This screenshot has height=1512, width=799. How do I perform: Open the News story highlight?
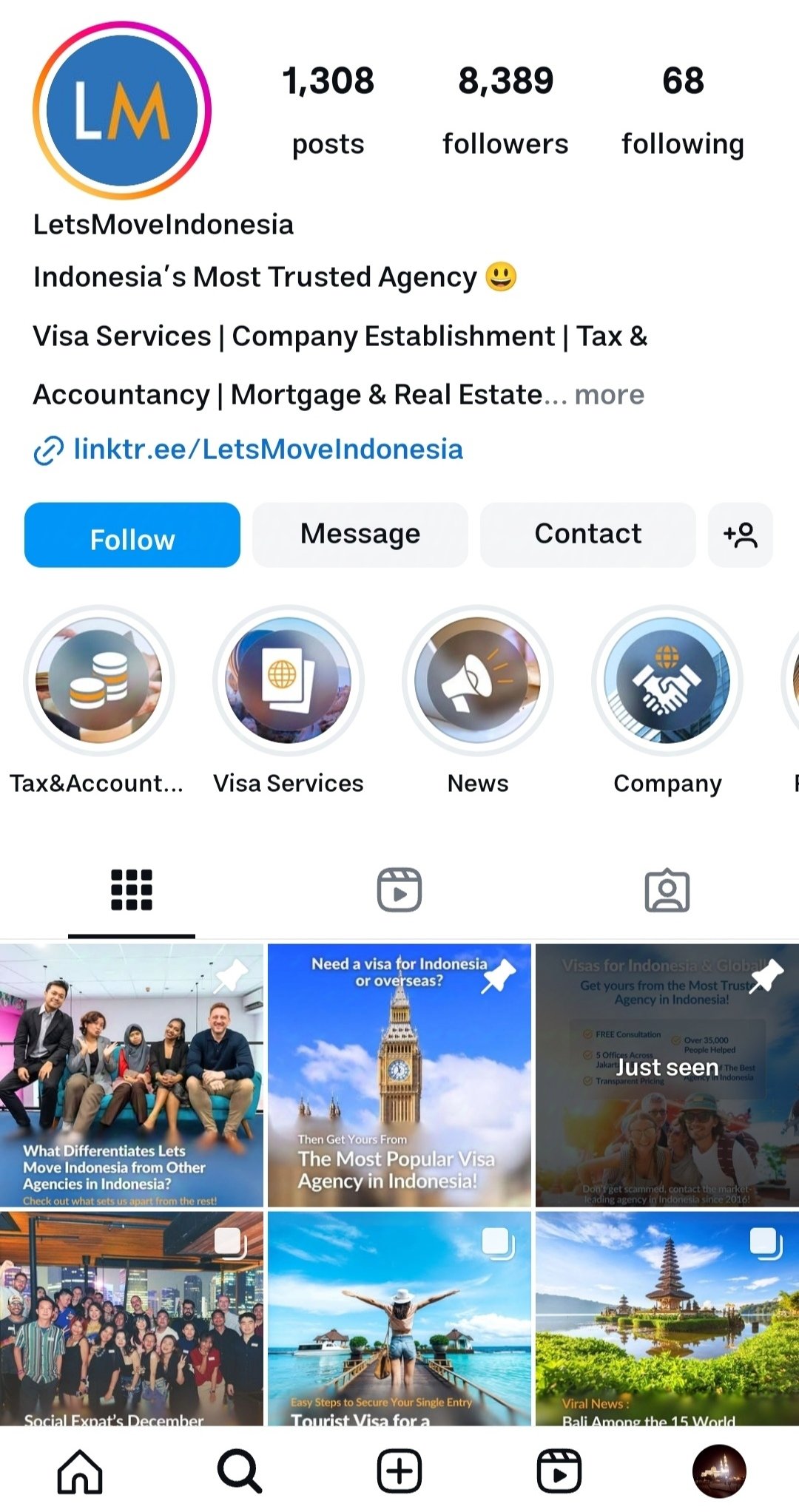[x=478, y=681]
